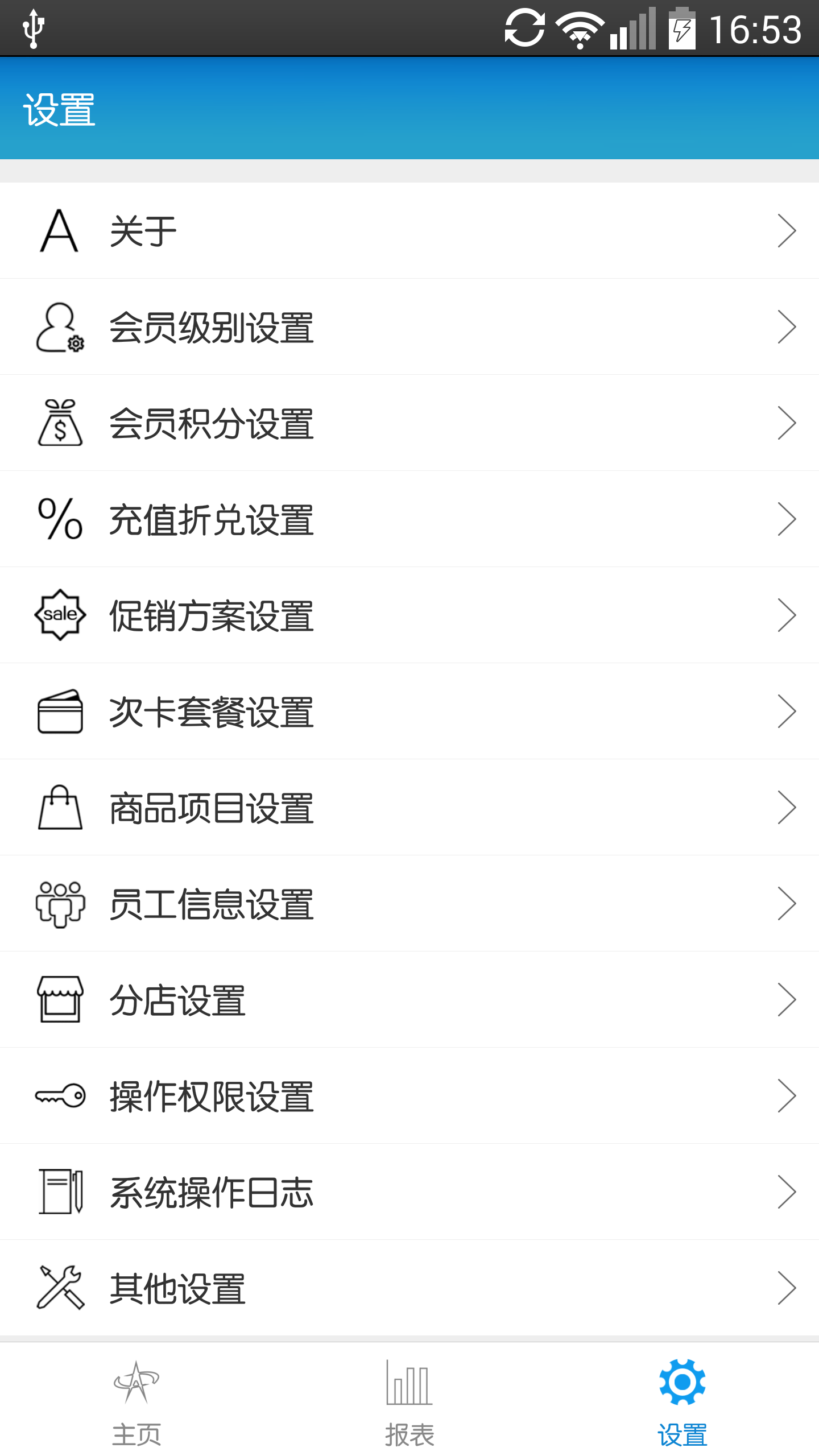Select 分店设置 branch store settings
The image size is (819, 1456).
[409, 1000]
